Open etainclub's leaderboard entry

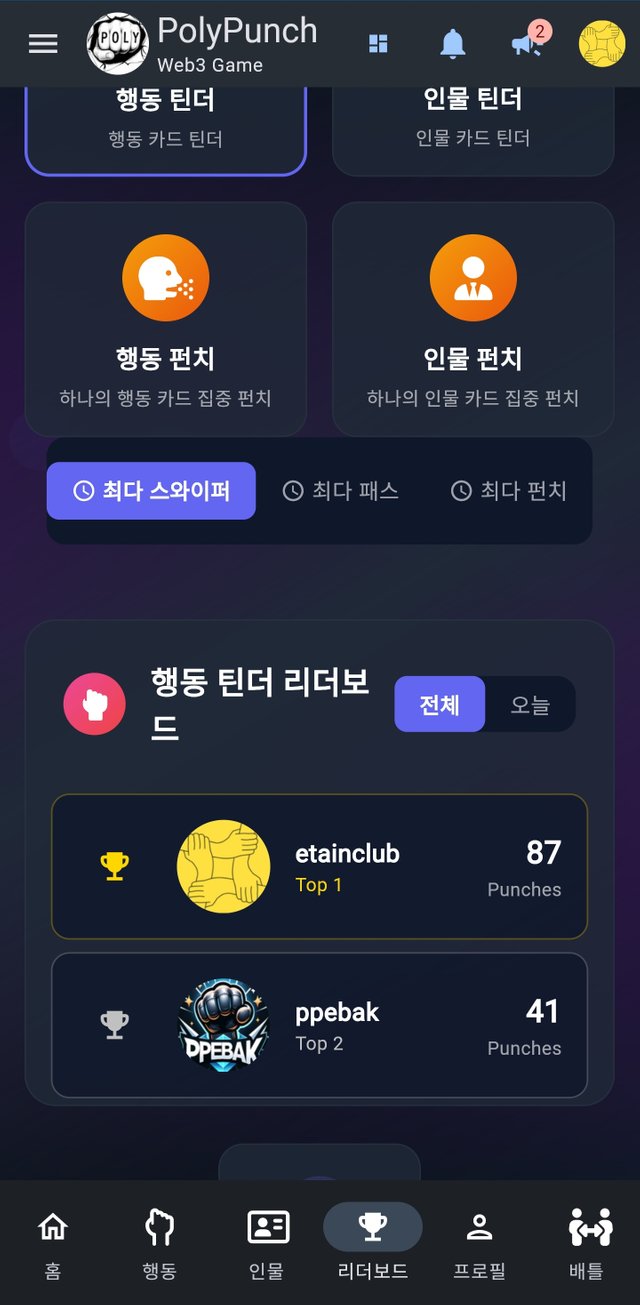[x=319, y=866]
